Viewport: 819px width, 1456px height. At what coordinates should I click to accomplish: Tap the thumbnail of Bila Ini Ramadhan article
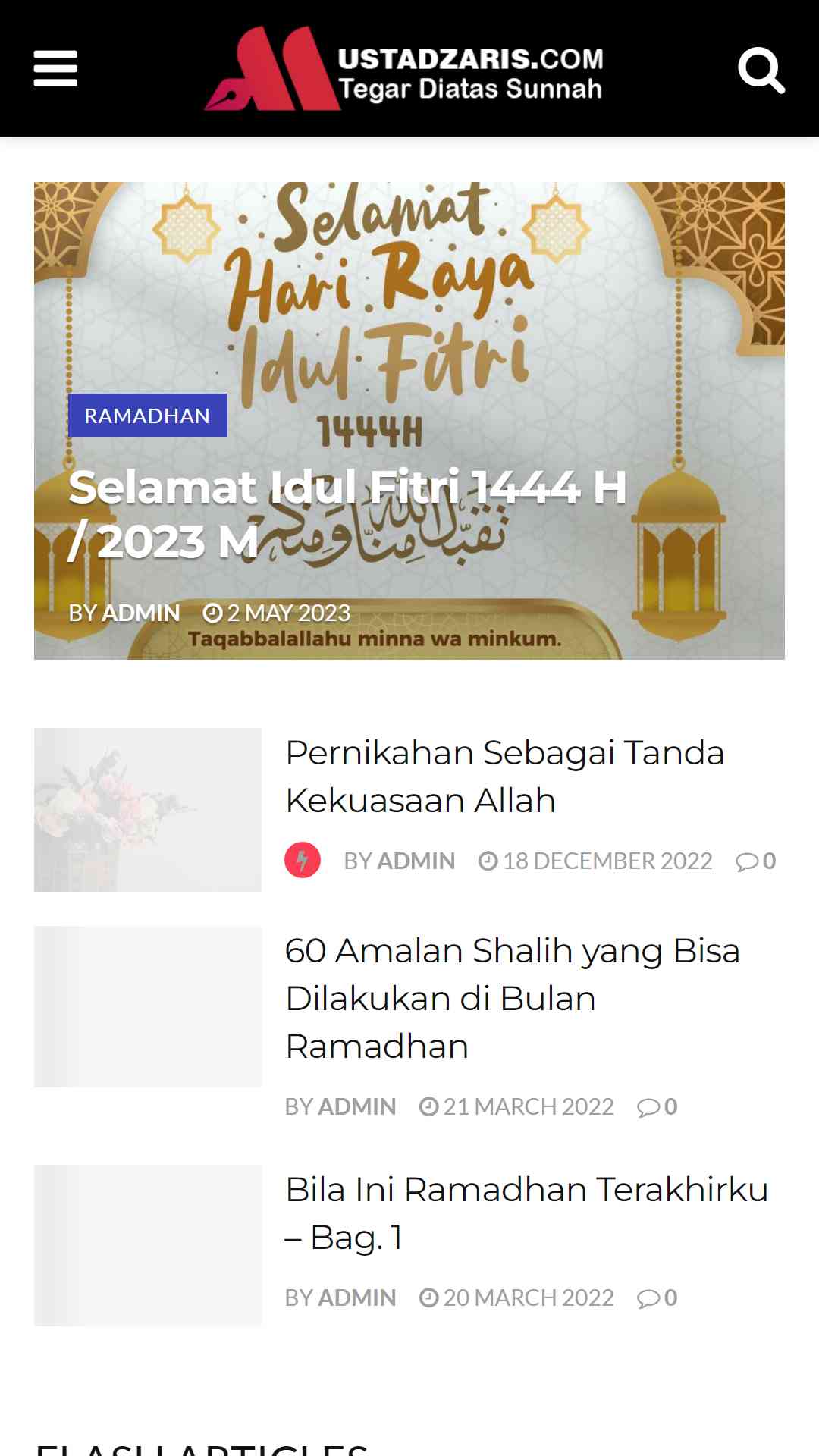coord(148,1246)
